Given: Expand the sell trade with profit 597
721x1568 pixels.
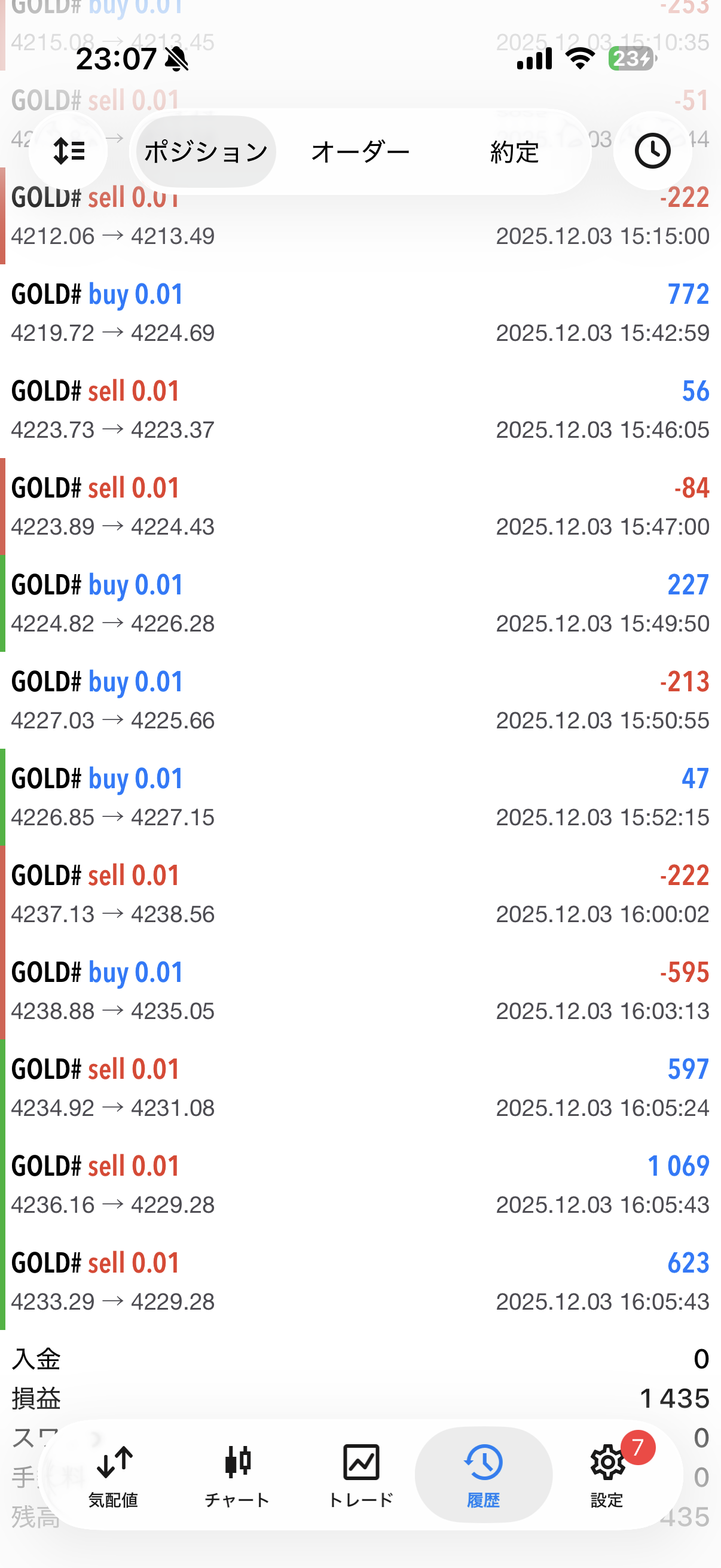Looking at the screenshot, I should click(x=360, y=1088).
